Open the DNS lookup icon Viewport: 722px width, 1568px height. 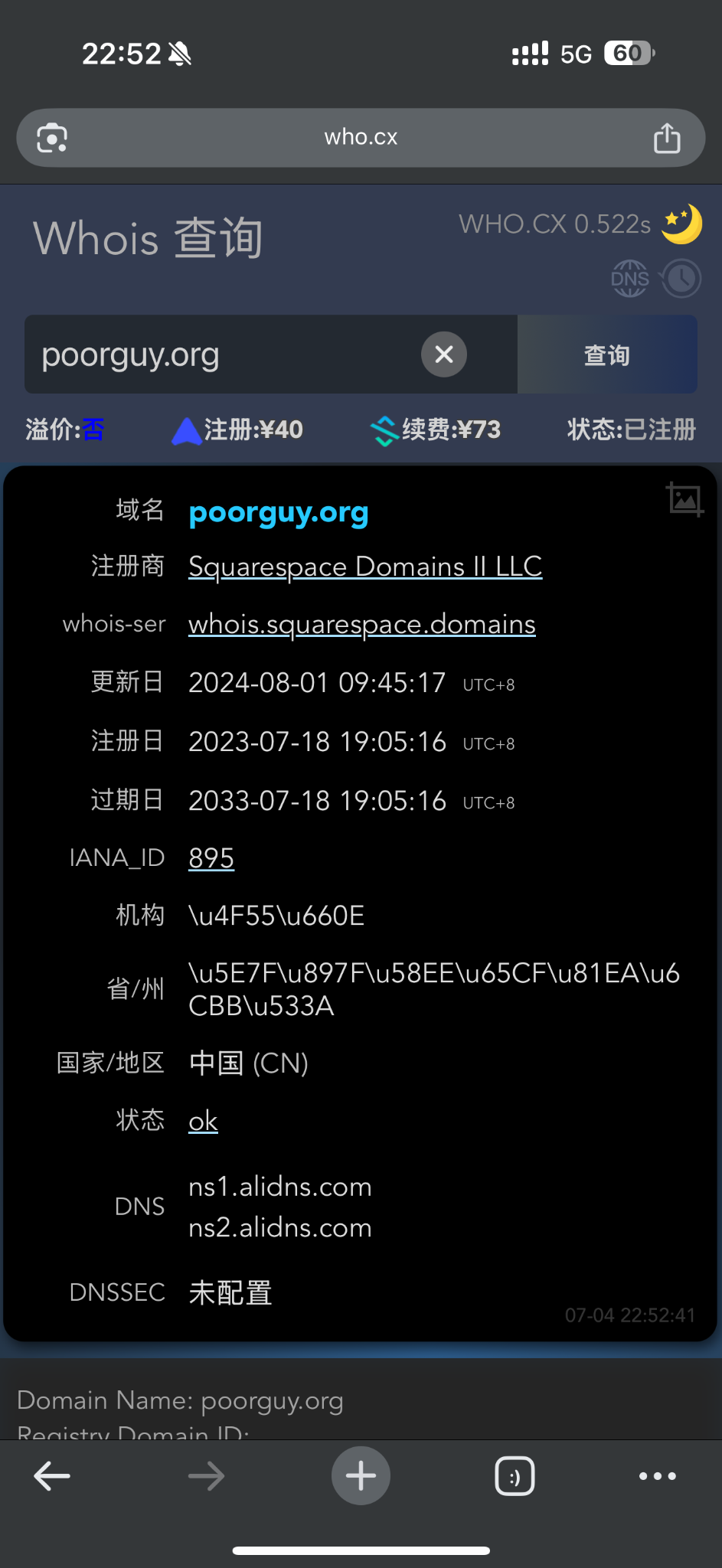(x=629, y=279)
